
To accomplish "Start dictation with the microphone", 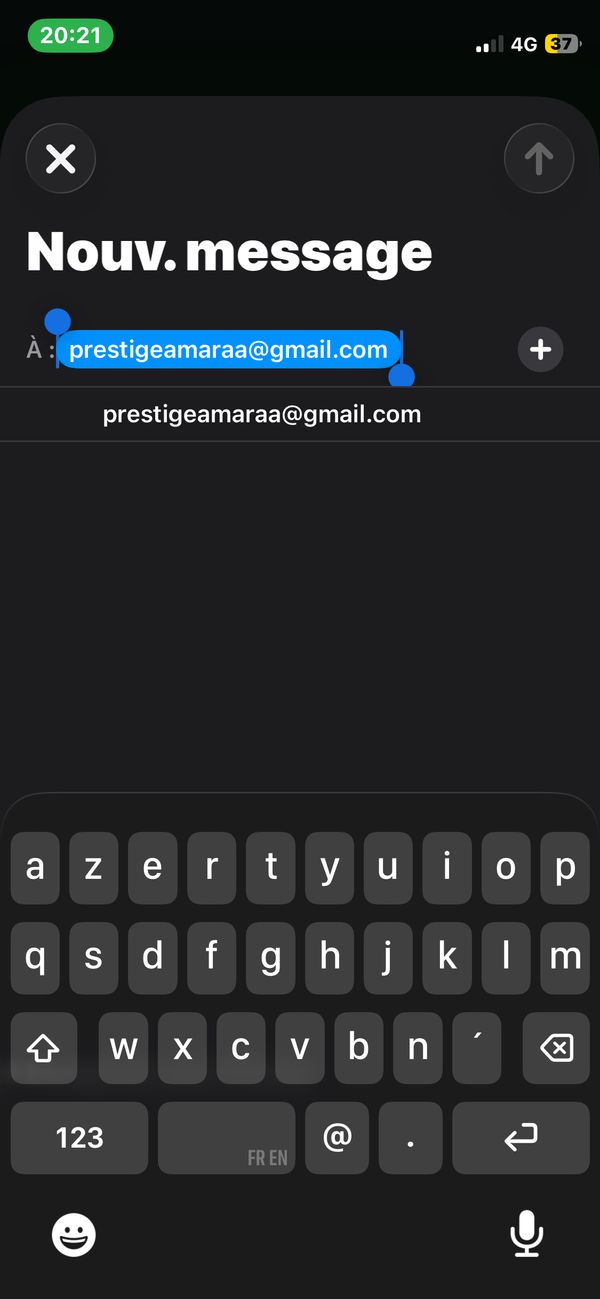I will click(x=526, y=1234).
